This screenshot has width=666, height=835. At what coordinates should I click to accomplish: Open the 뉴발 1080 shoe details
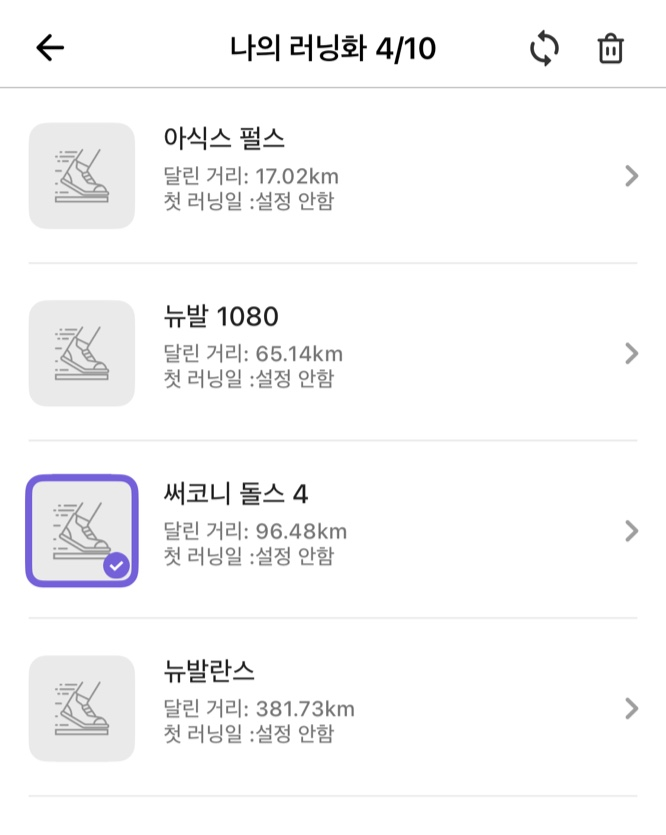pyautogui.click(x=630, y=353)
